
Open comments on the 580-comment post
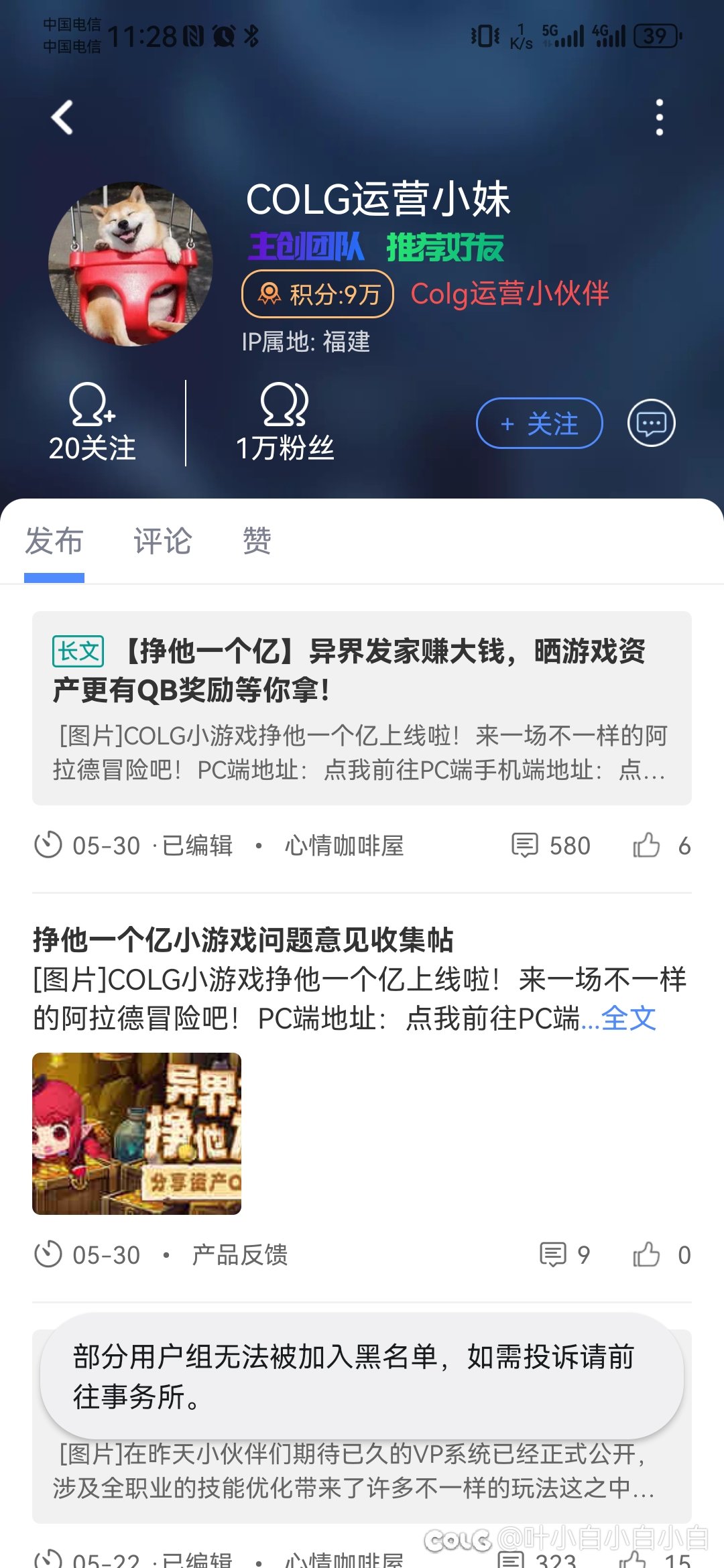[550, 846]
